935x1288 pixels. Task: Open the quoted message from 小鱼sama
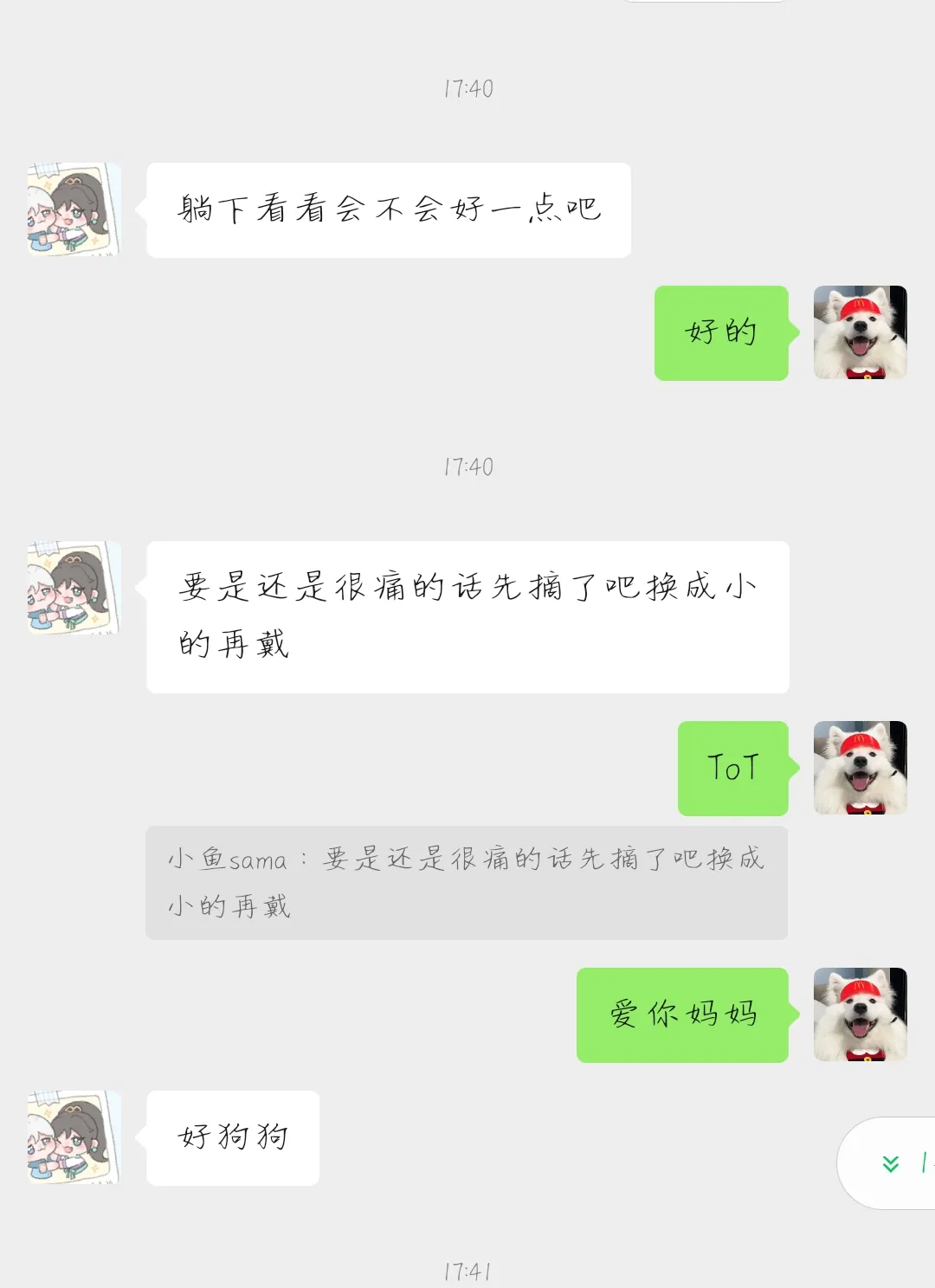pos(466,882)
